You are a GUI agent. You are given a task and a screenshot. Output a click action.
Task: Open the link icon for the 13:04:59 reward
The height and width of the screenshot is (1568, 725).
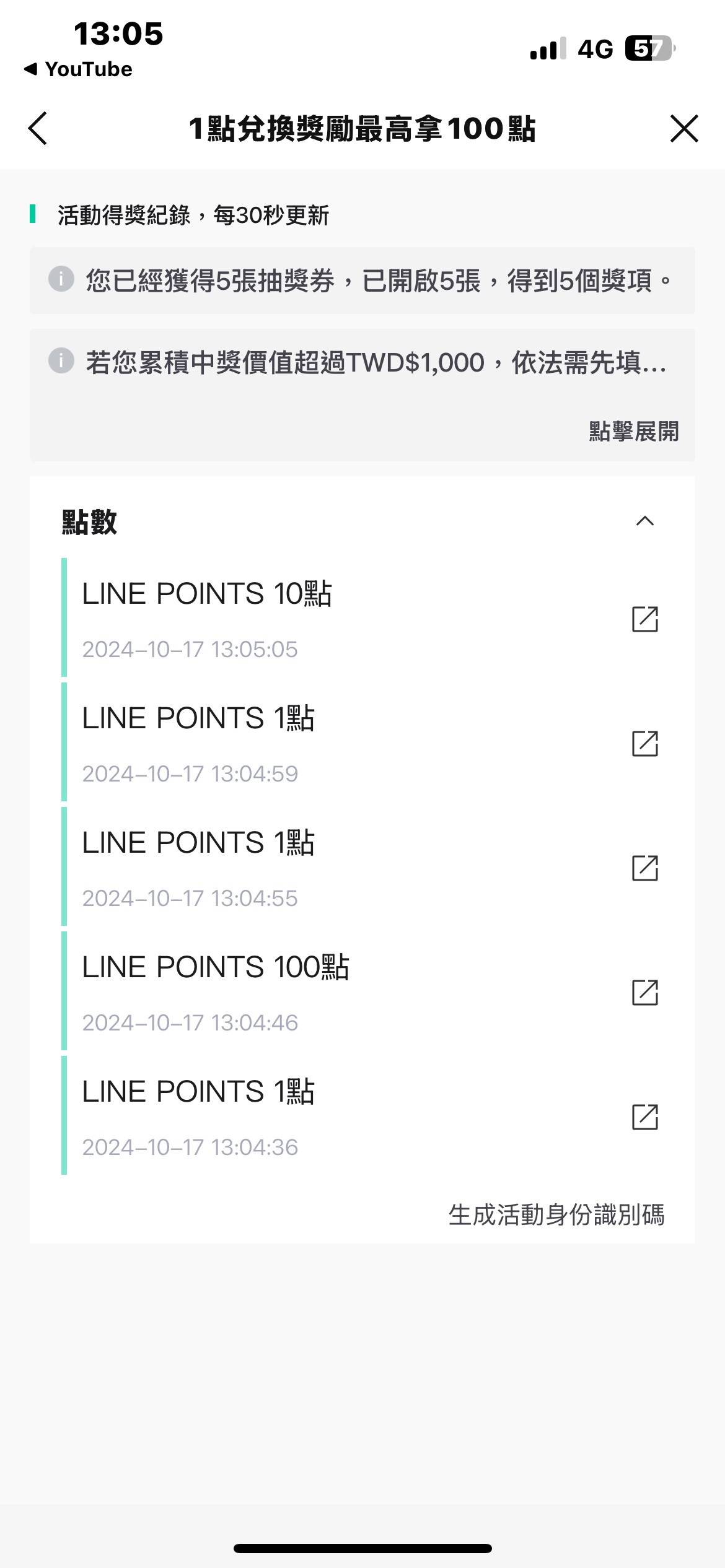[x=644, y=743]
